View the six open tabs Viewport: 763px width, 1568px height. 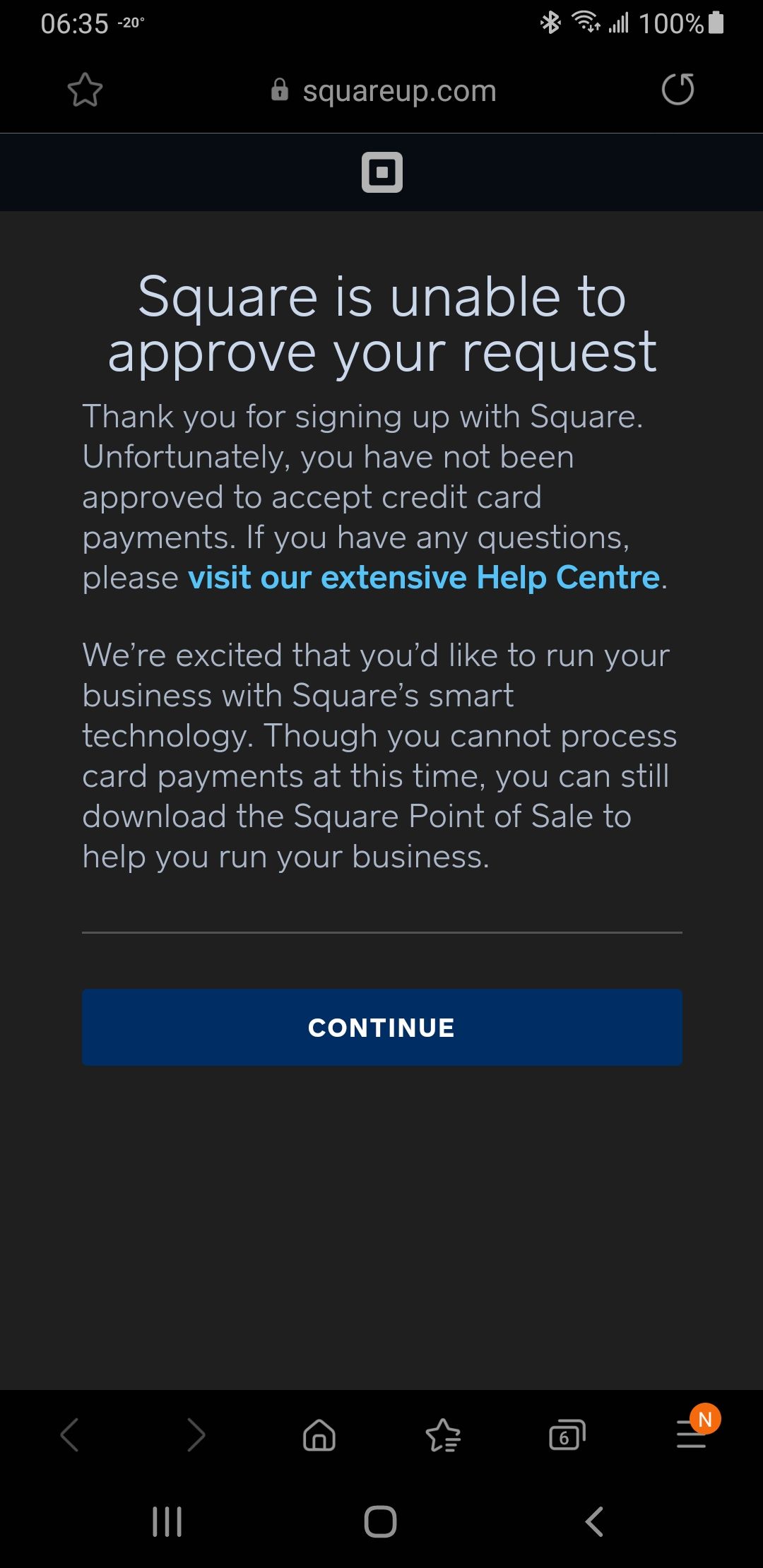click(567, 1435)
